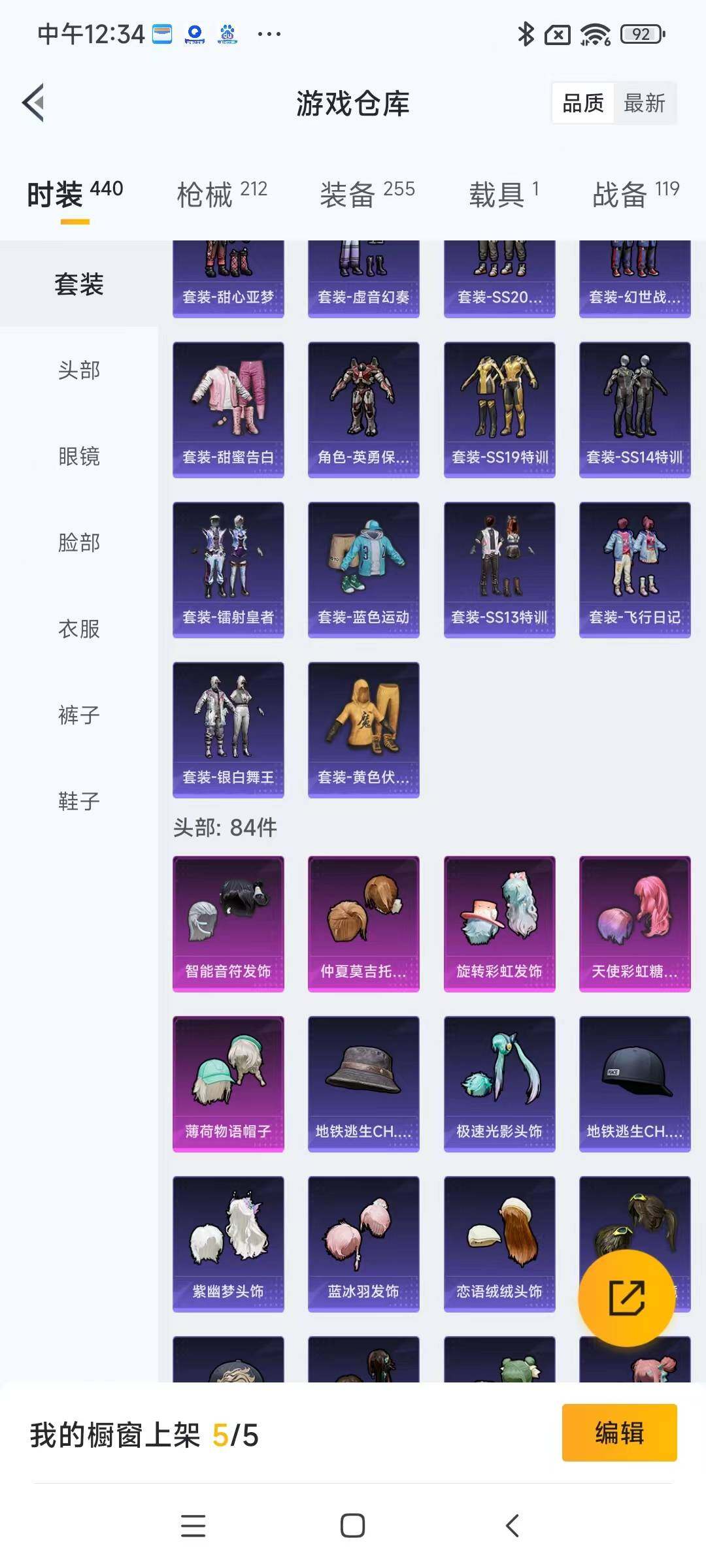Image resolution: width=706 pixels, height=1568 pixels.
Task: Go back using the top-left arrow
Action: (34, 103)
